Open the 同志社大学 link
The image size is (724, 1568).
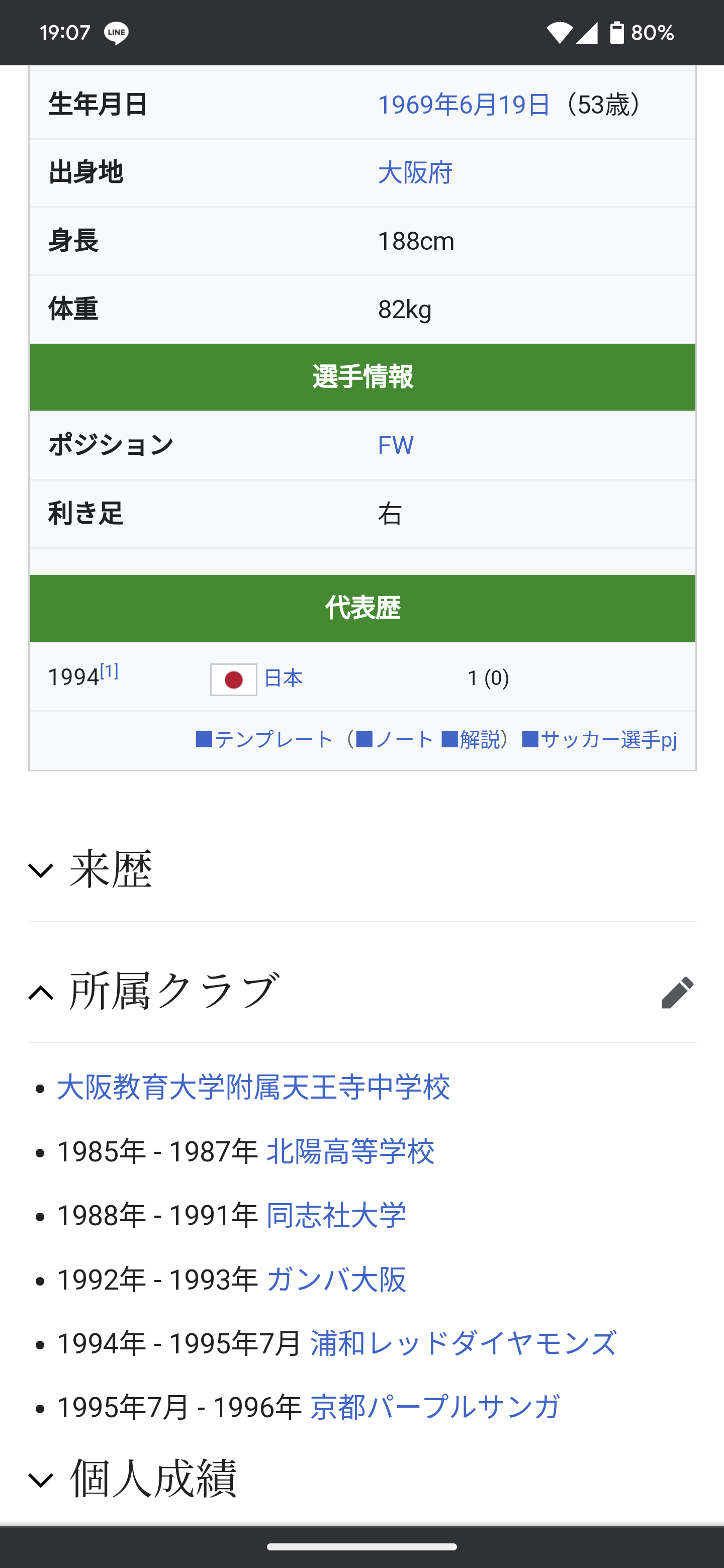336,1216
